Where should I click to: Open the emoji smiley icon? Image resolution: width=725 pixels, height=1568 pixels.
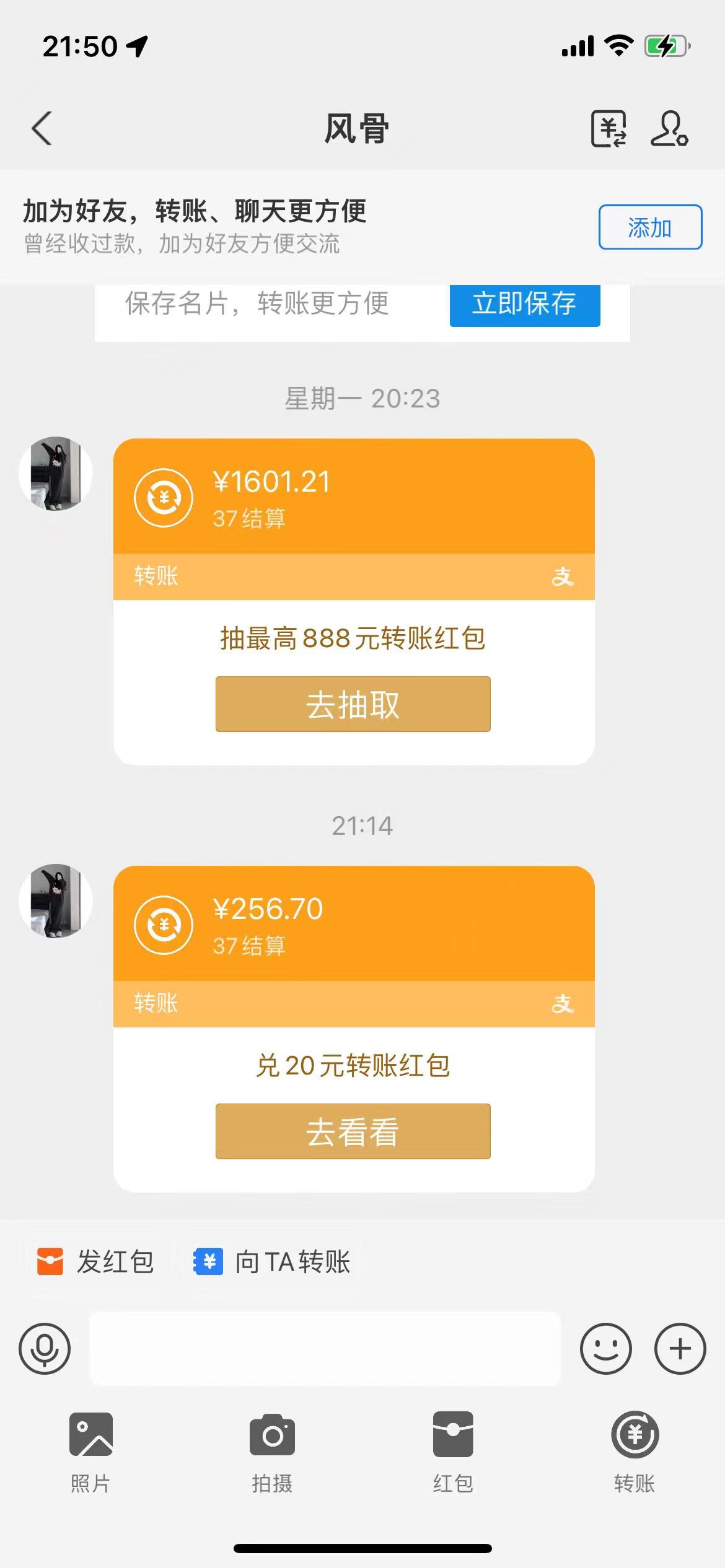tap(606, 1349)
